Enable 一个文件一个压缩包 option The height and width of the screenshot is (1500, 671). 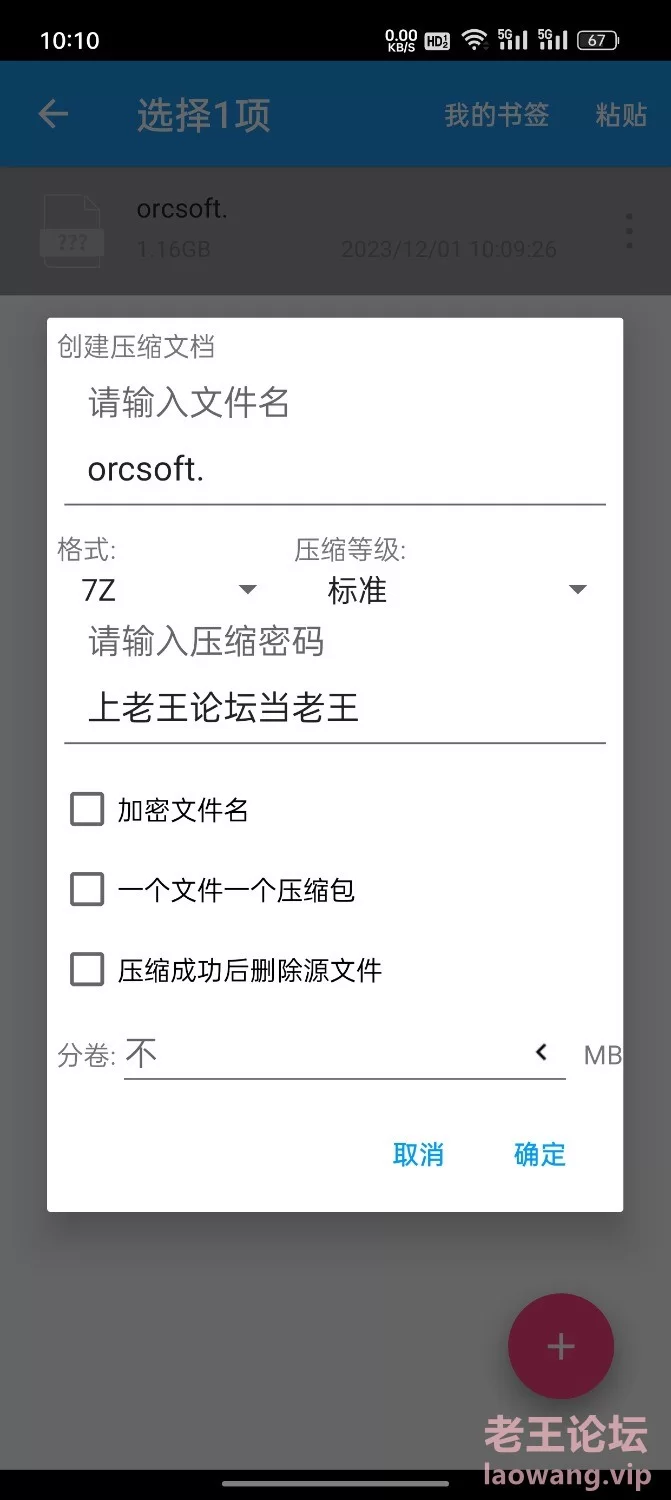click(x=87, y=889)
